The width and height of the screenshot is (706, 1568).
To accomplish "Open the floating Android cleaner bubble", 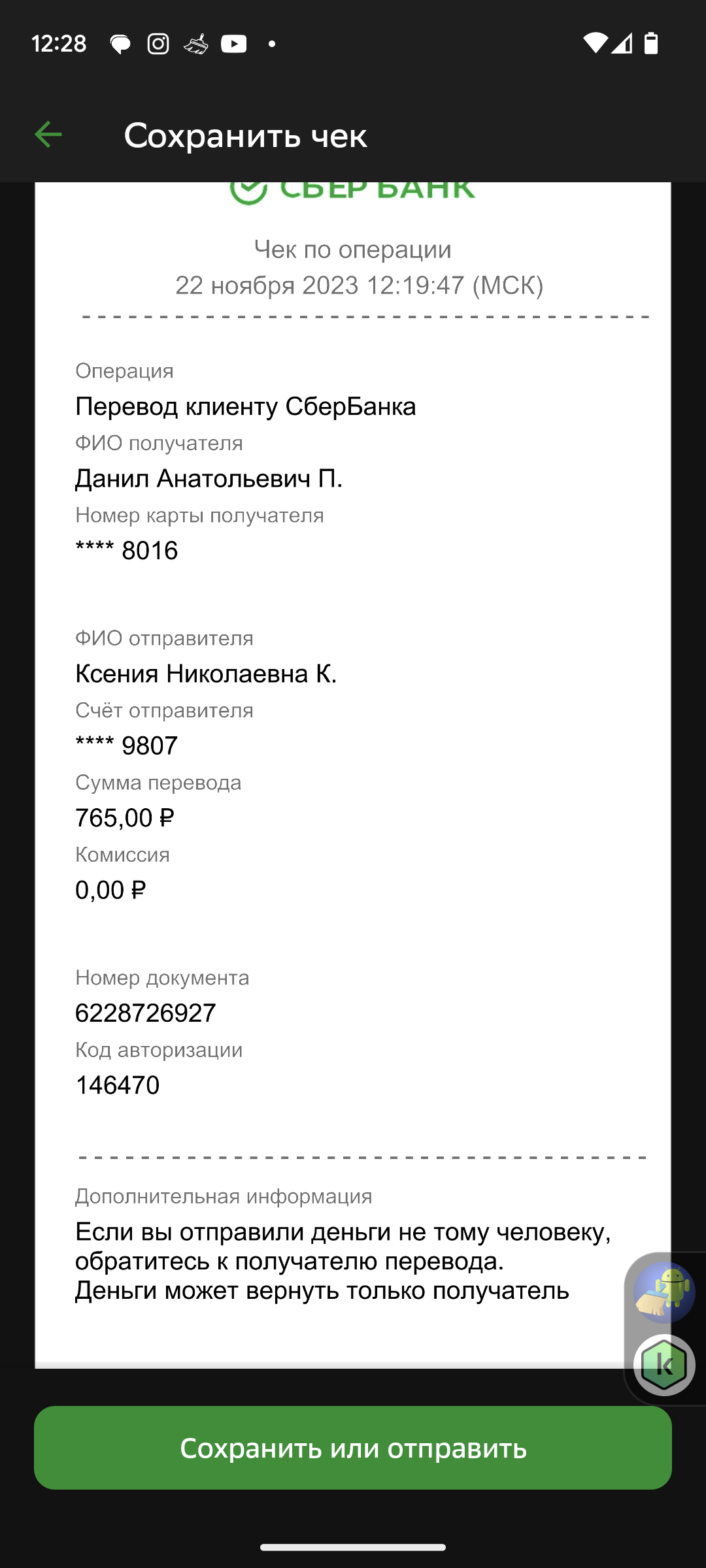I will [664, 1294].
